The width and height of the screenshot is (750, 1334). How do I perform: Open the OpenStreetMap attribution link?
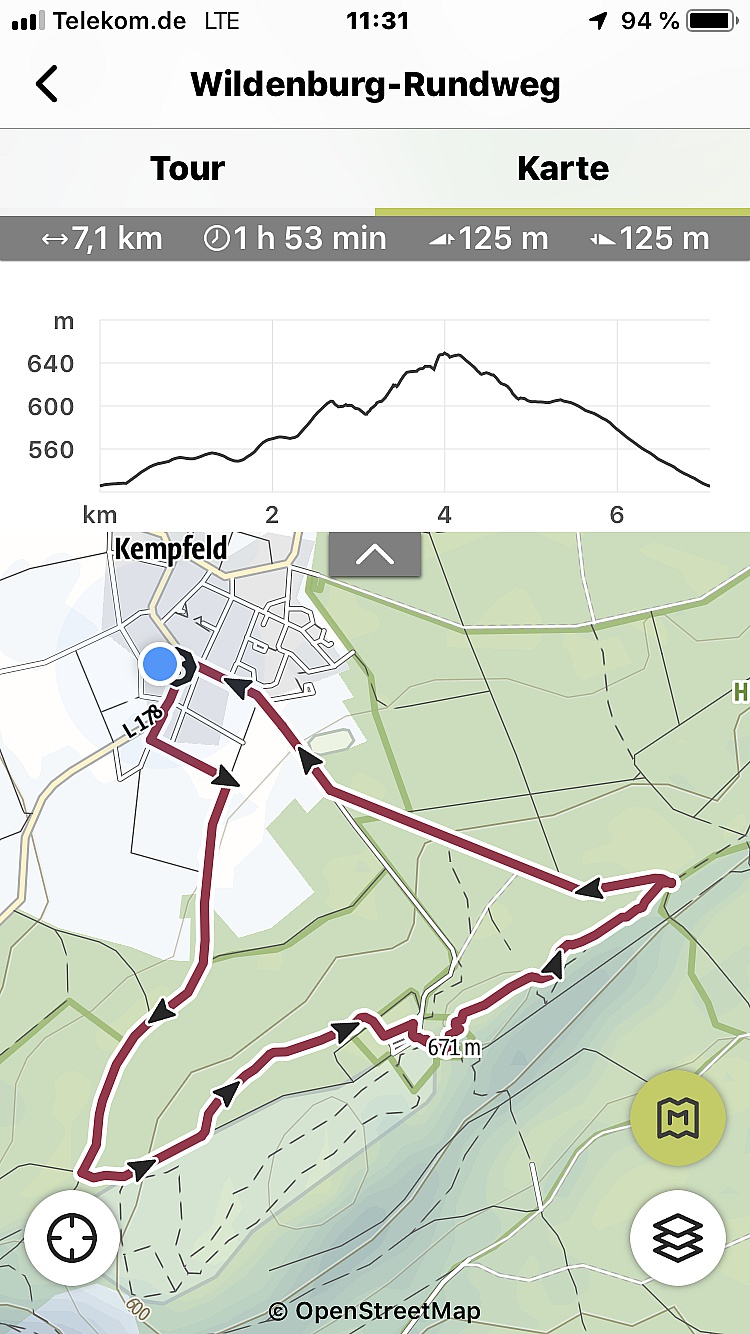[x=375, y=1311]
